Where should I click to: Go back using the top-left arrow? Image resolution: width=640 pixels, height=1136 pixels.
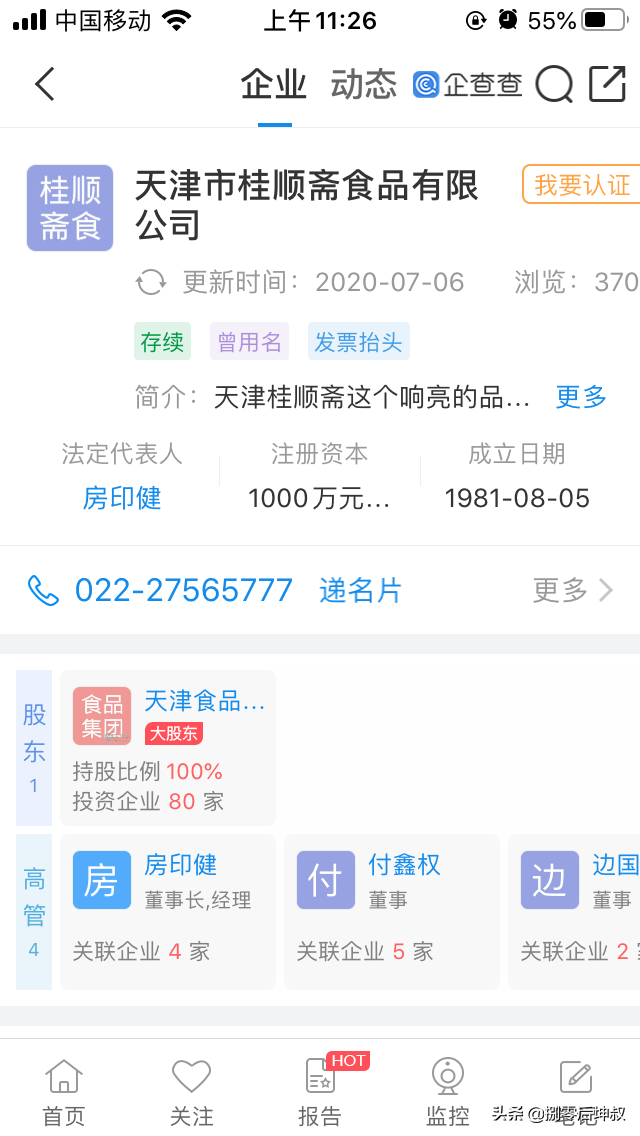44,84
